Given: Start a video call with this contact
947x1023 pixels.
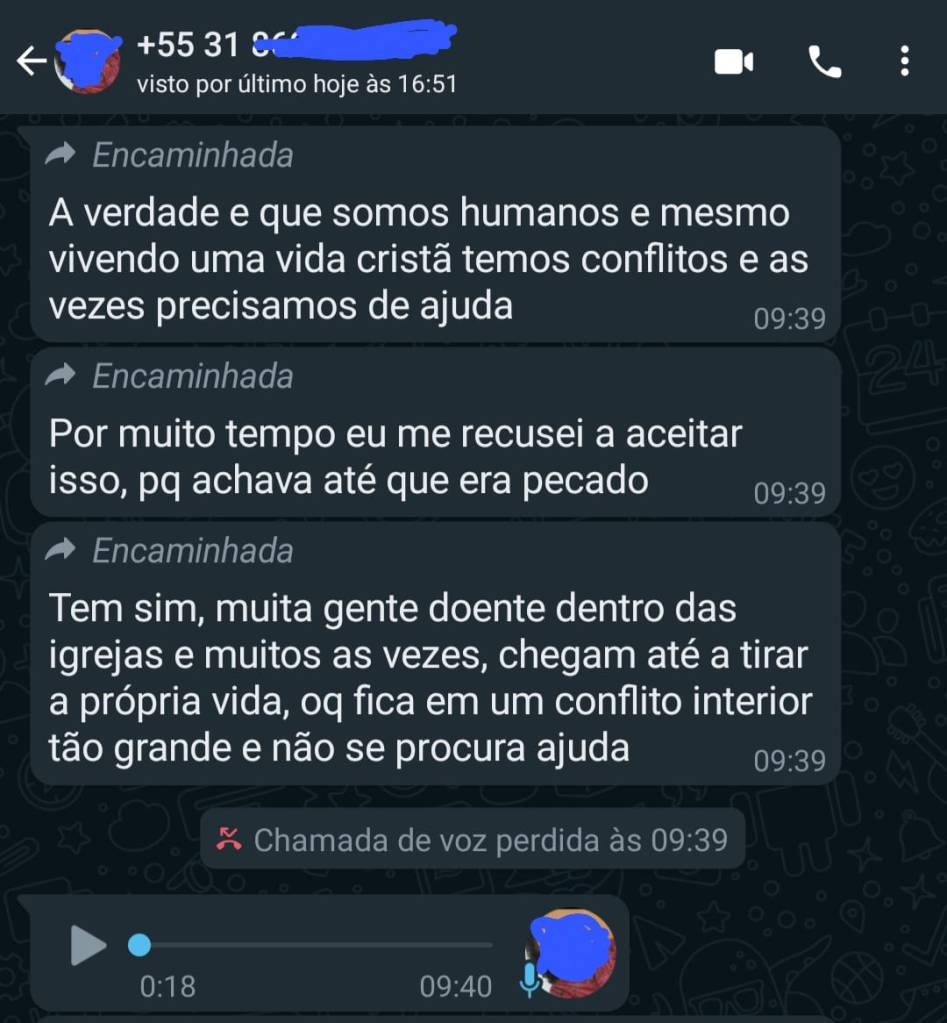Looking at the screenshot, I should tap(733, 62).
